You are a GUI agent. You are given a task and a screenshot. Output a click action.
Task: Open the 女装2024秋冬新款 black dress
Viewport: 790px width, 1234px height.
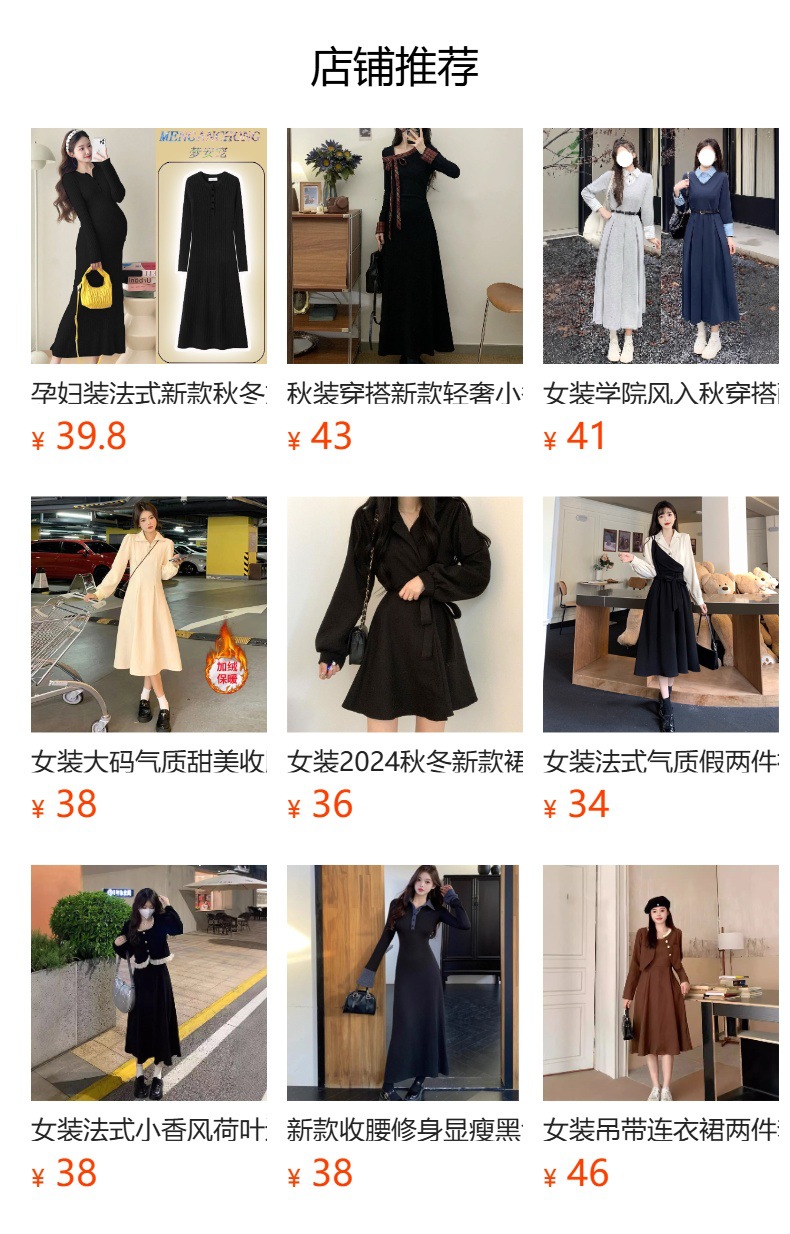(404, 614)
